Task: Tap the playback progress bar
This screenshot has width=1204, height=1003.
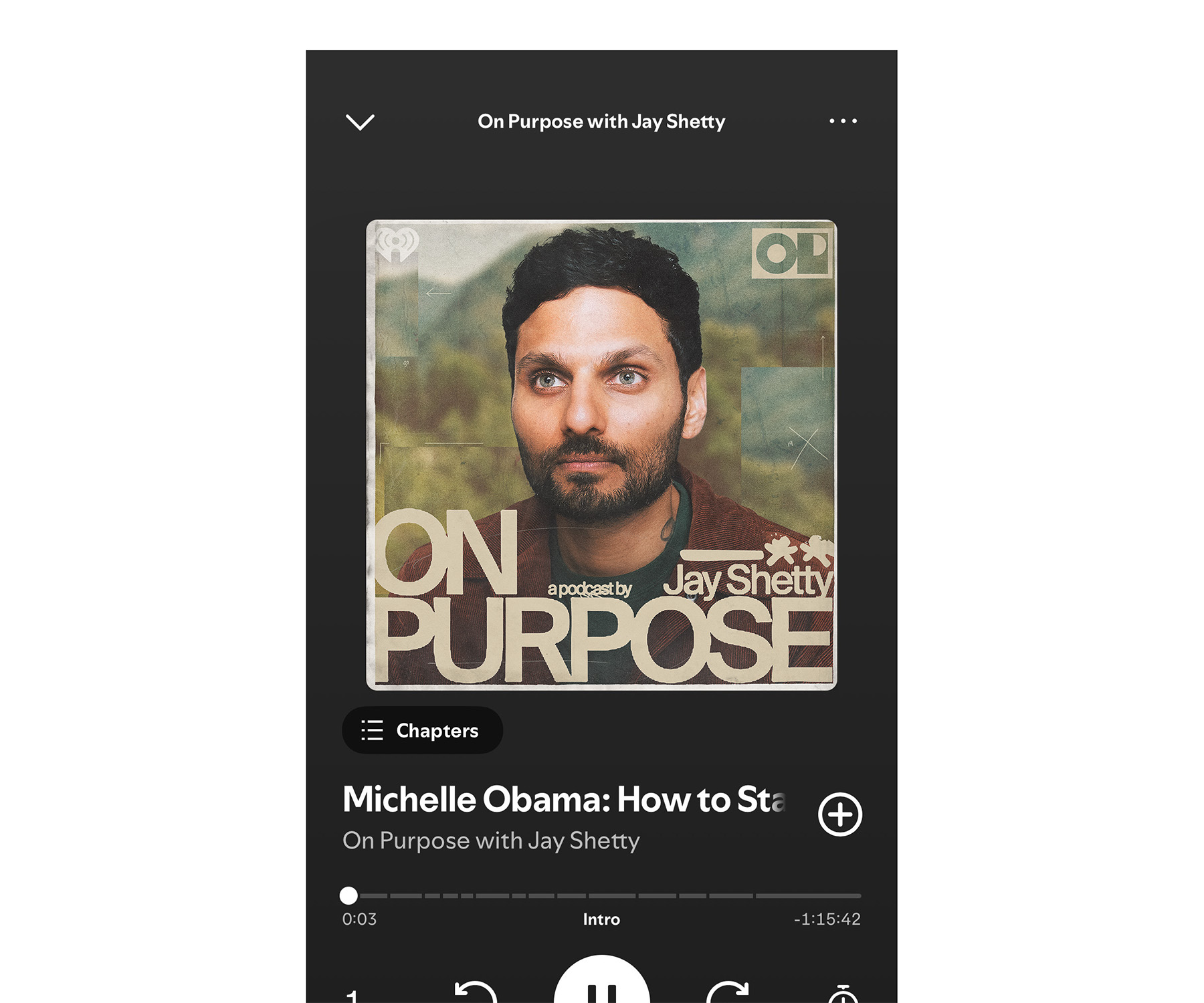Action: (602, 895)
